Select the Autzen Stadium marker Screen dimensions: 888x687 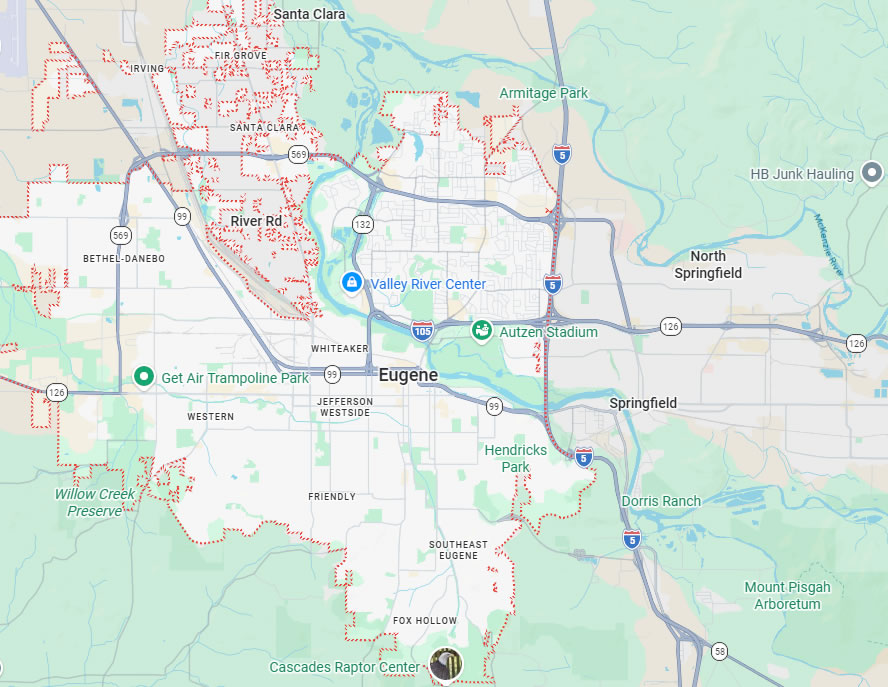481,330
